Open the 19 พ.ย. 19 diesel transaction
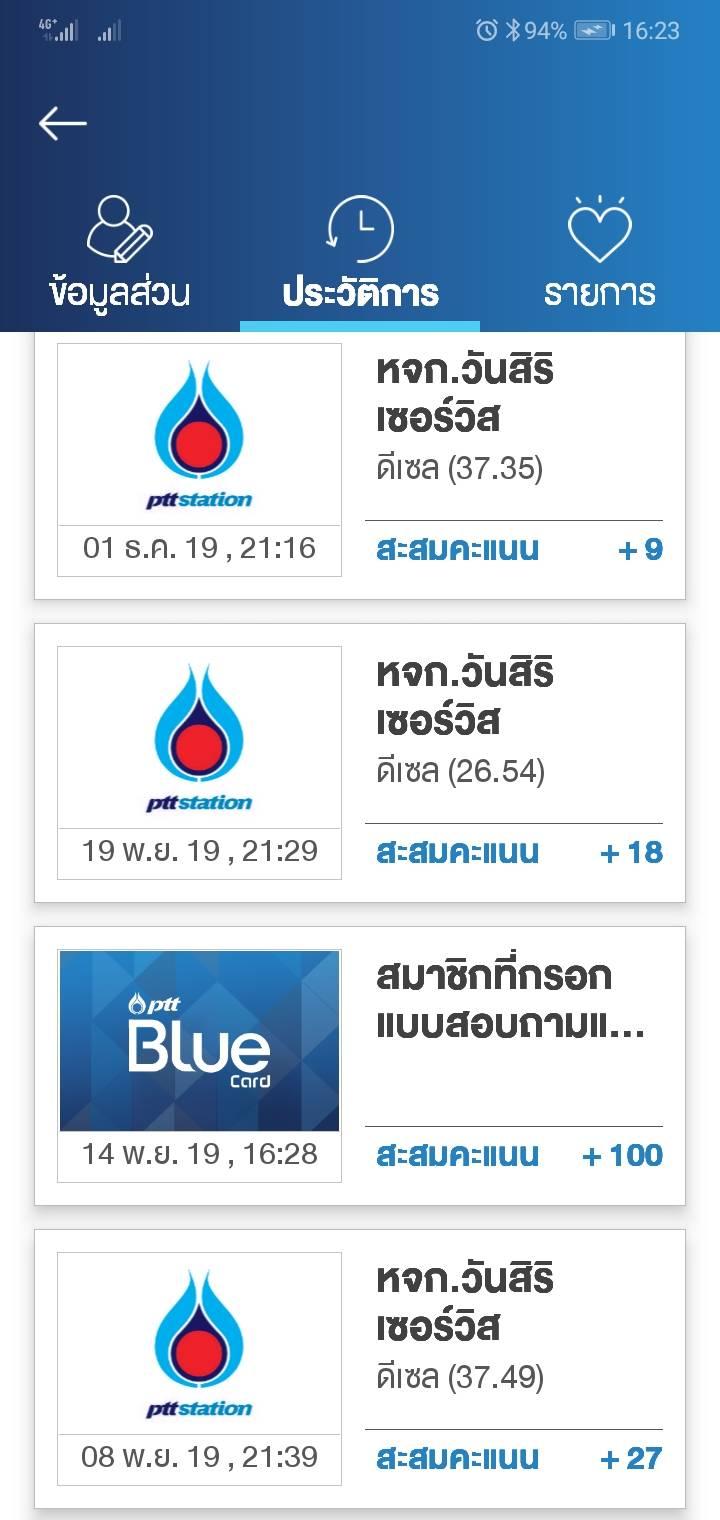This screenshot has height=1520, width=720. click(360, 763)
